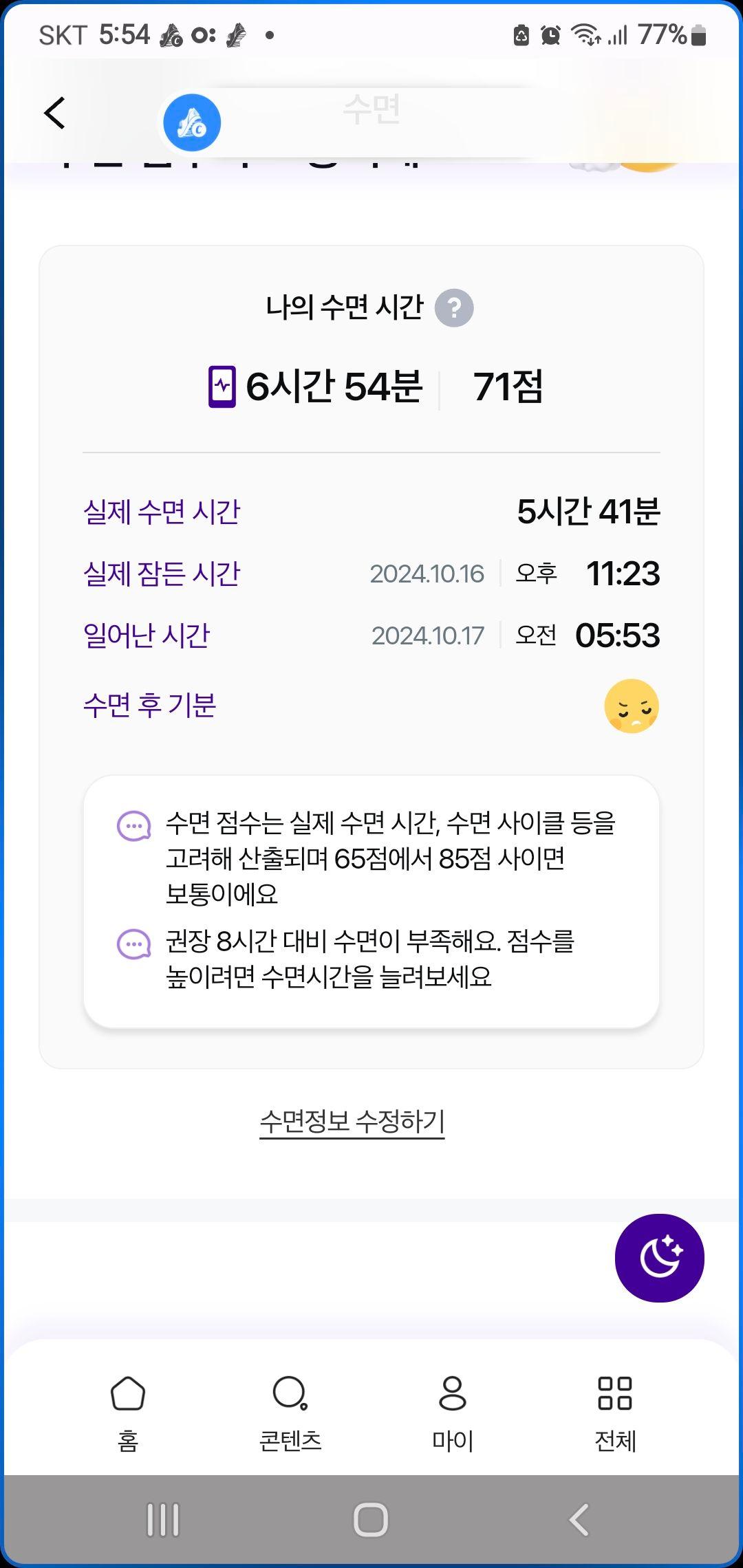Tap the purple moon floating button
The width and height of the screenshot is (743, 1568).
point(659,1258)
